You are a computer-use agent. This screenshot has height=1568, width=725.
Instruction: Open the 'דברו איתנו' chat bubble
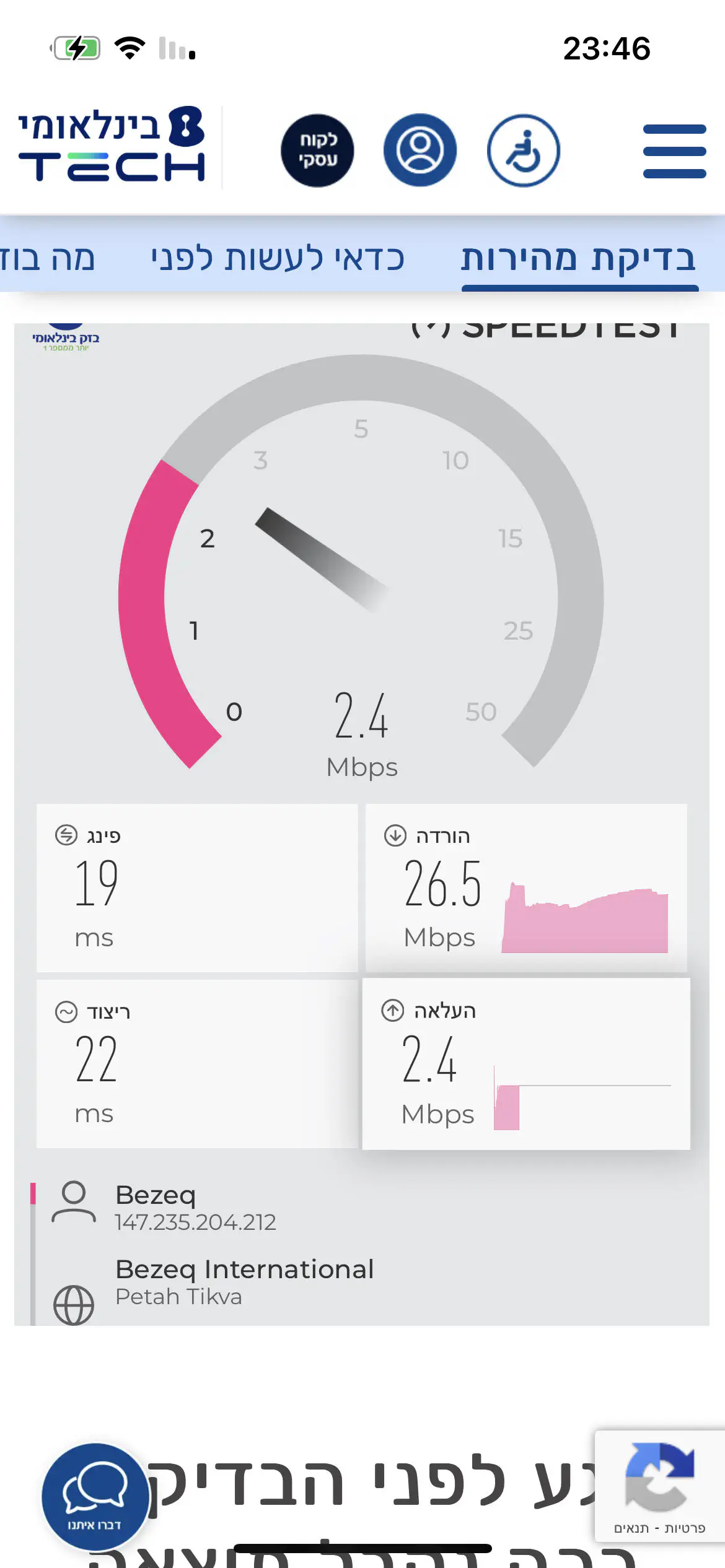tap(94, 1496)
